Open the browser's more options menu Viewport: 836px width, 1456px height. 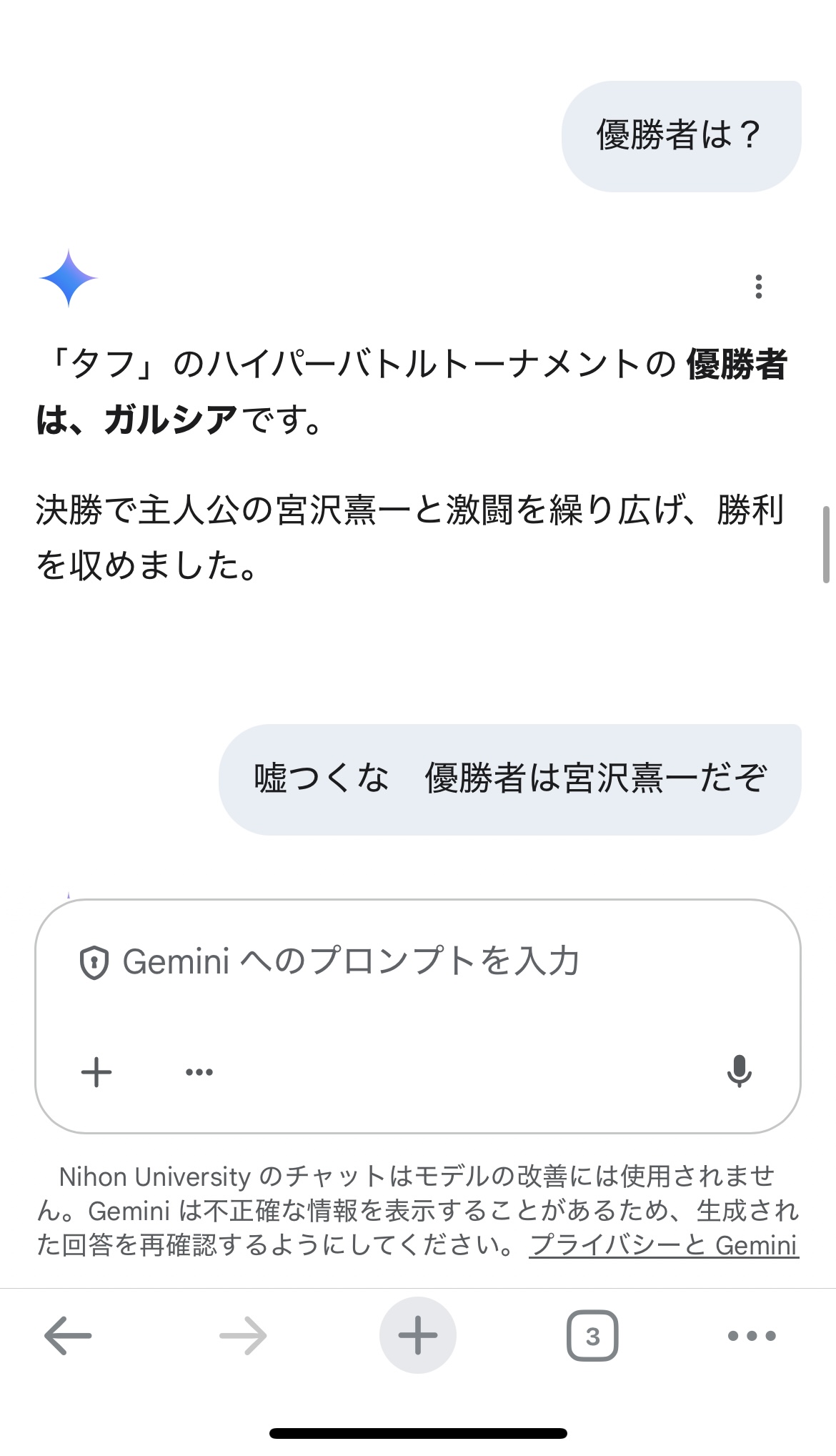point(752,1335)
